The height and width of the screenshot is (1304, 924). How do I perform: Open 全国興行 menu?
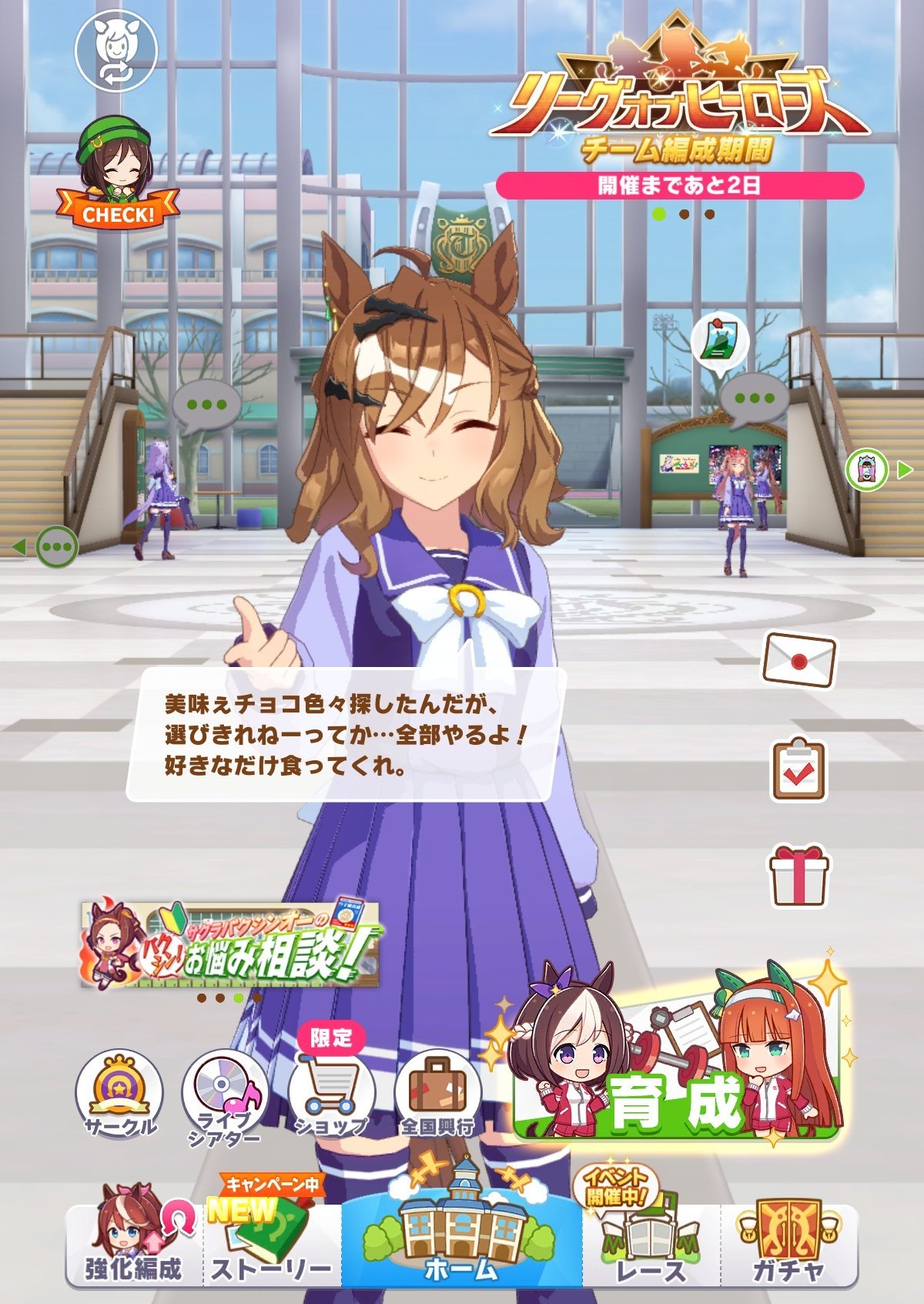pyautogui.click(x=437, y=1094)
